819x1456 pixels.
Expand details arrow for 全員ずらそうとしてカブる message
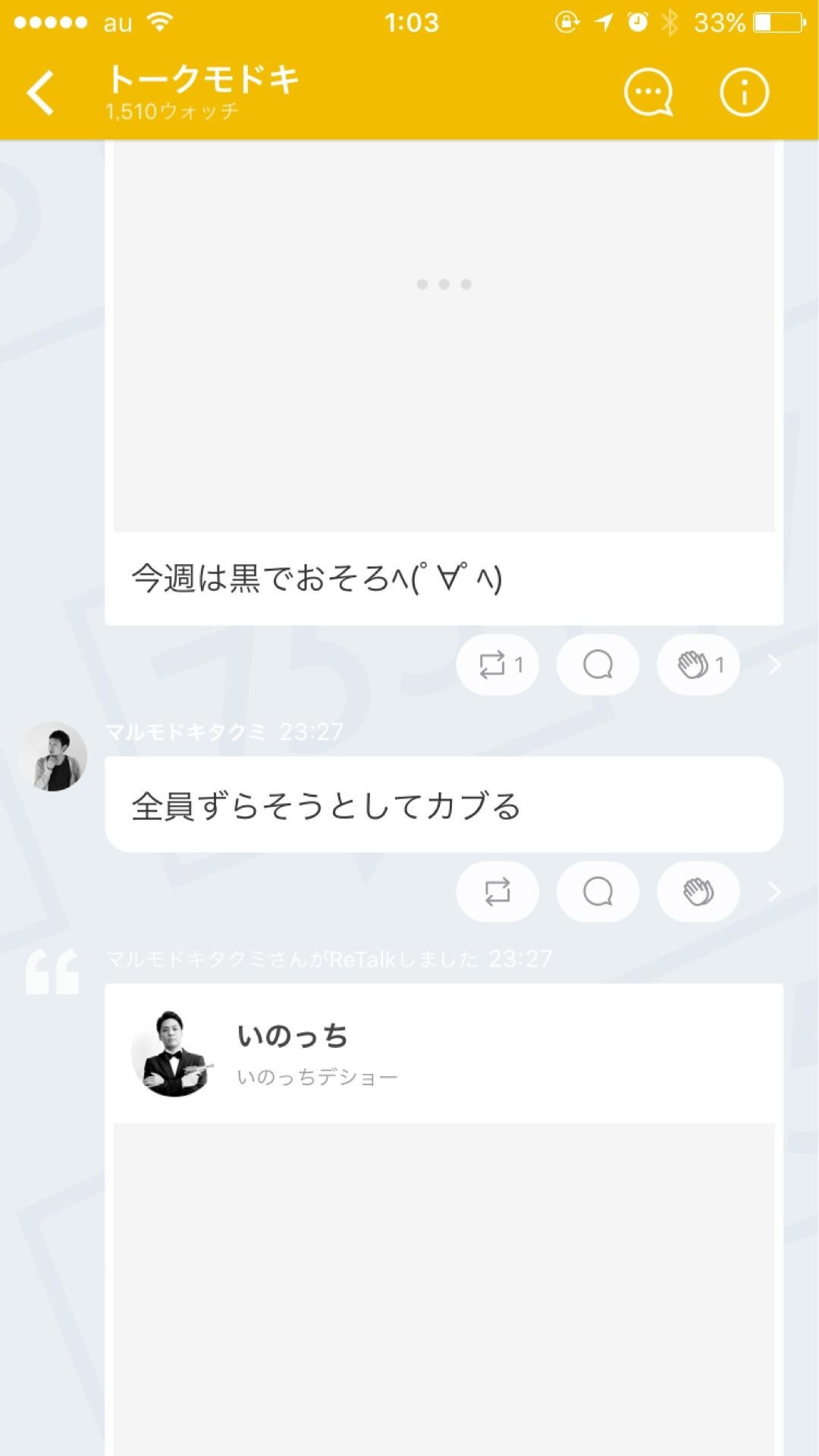tap(774, 892)
